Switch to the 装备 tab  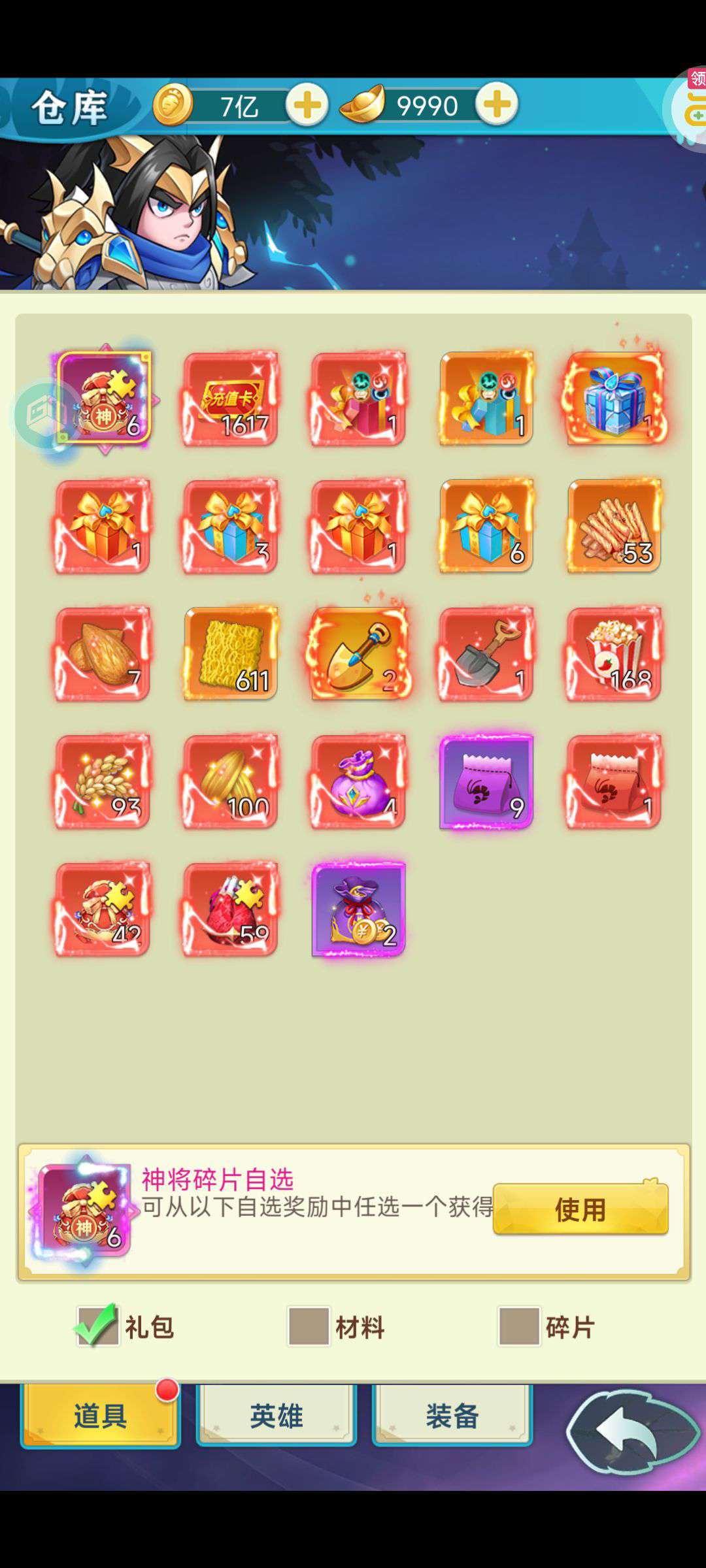click(452, 1416)
